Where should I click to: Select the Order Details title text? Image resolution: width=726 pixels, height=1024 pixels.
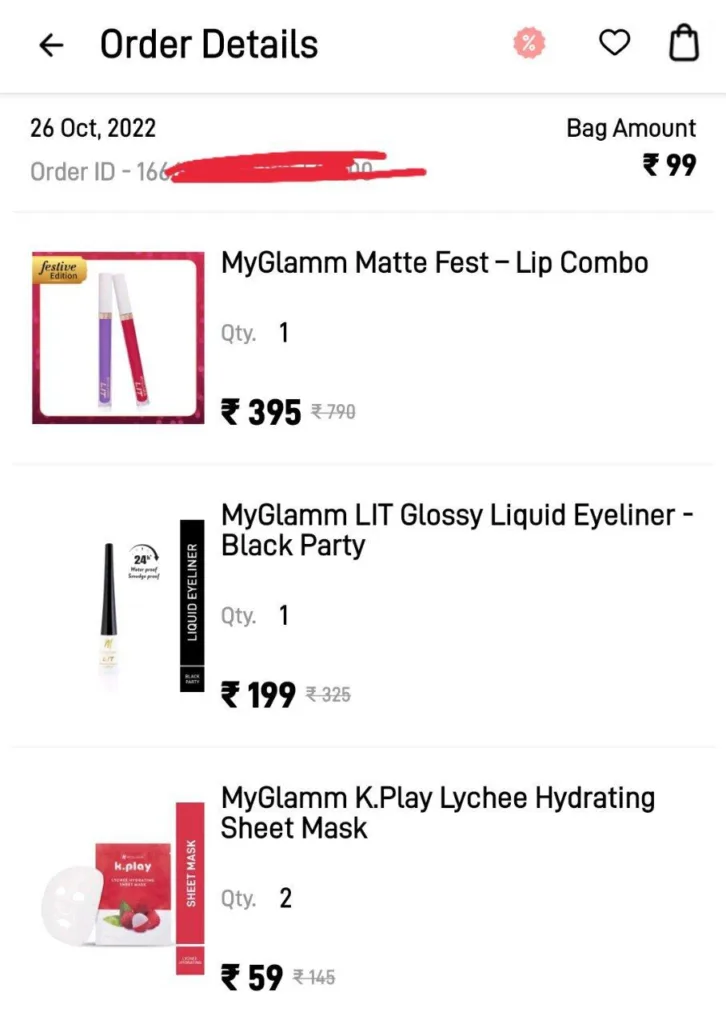coord(208,44)
